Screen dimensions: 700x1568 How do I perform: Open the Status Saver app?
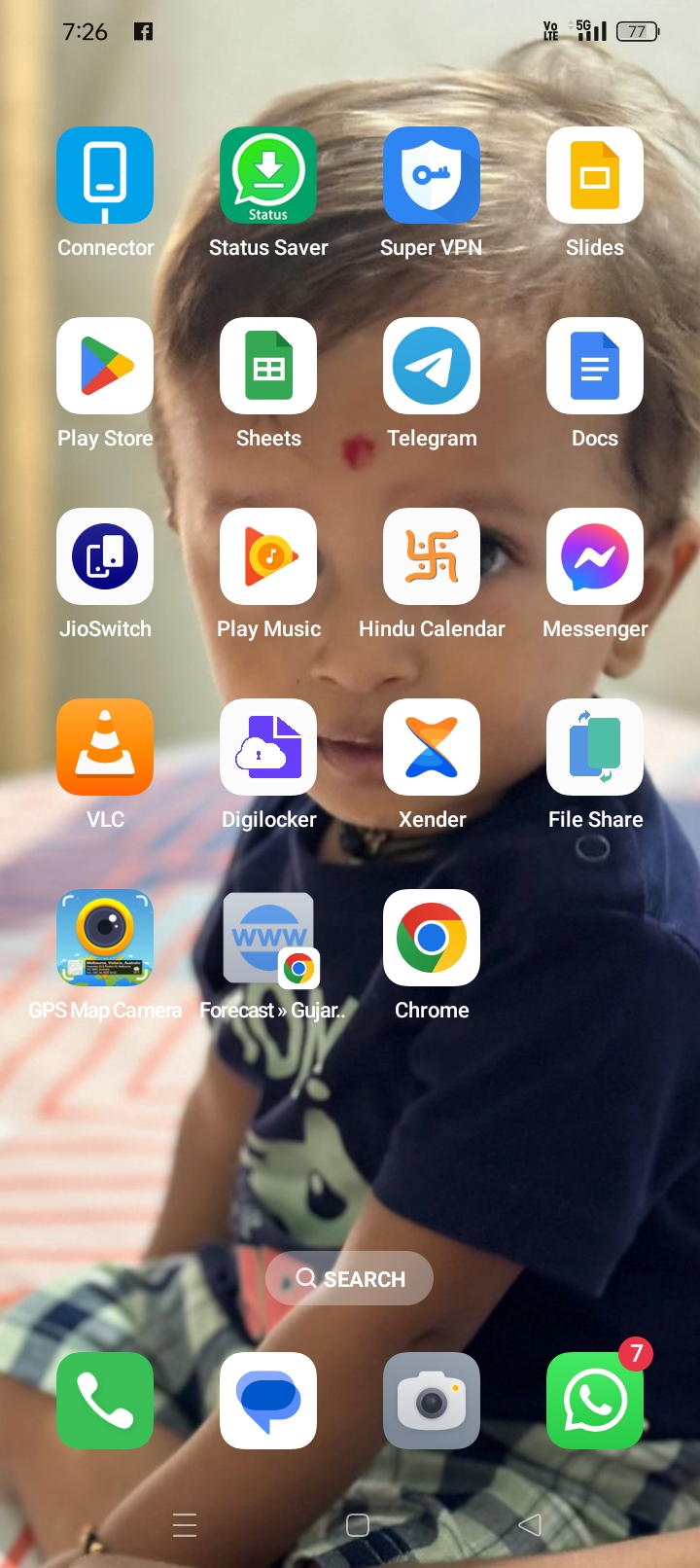(x=268, y=176)
